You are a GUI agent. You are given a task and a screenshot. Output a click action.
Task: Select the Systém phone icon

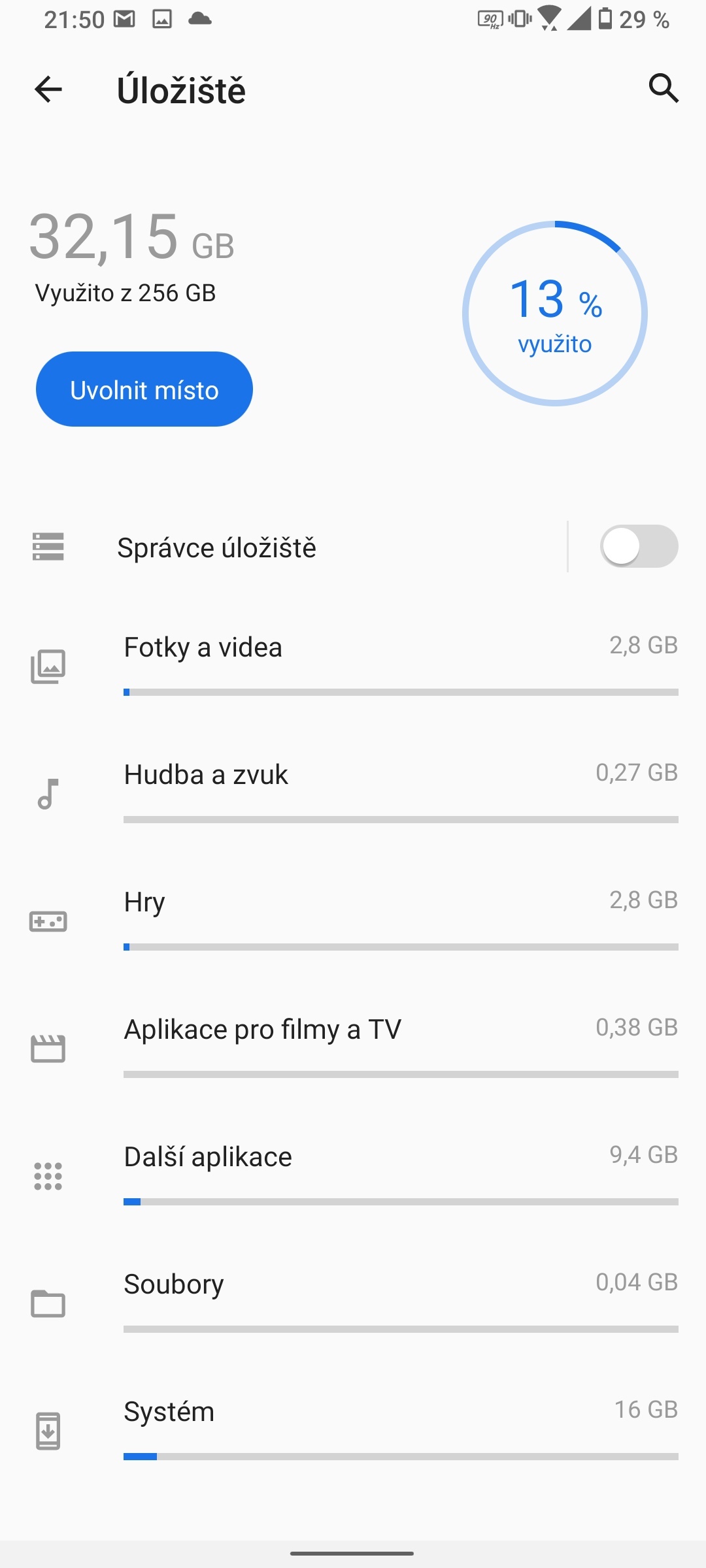(x=48, y=1430)
